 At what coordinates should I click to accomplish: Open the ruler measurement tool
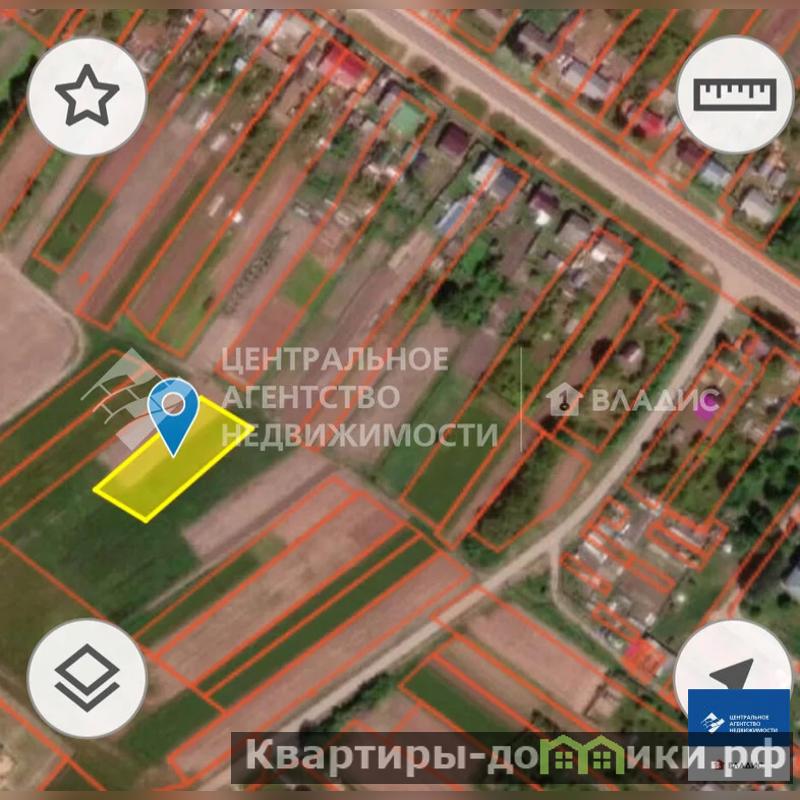[x=735, y=95]
